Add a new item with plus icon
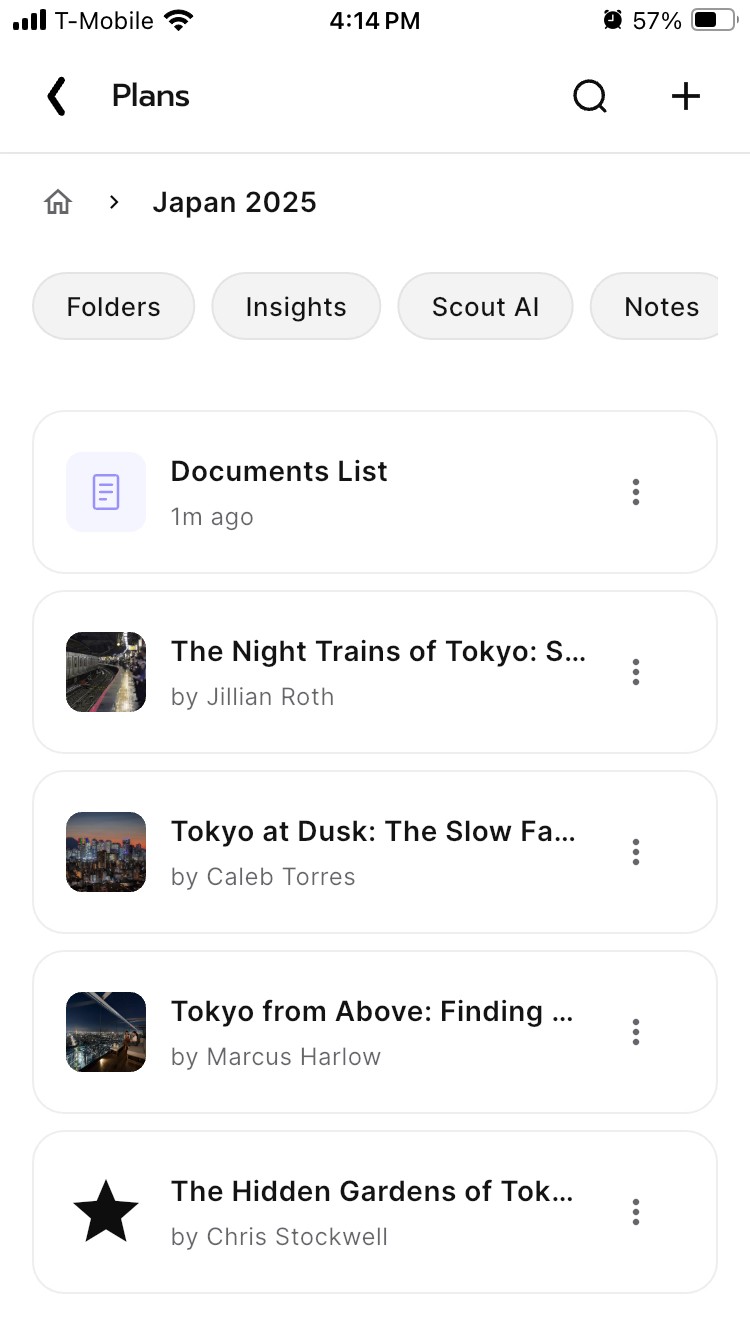The width and height of the screenshot is (750, 1334). (x=685, y=97)
